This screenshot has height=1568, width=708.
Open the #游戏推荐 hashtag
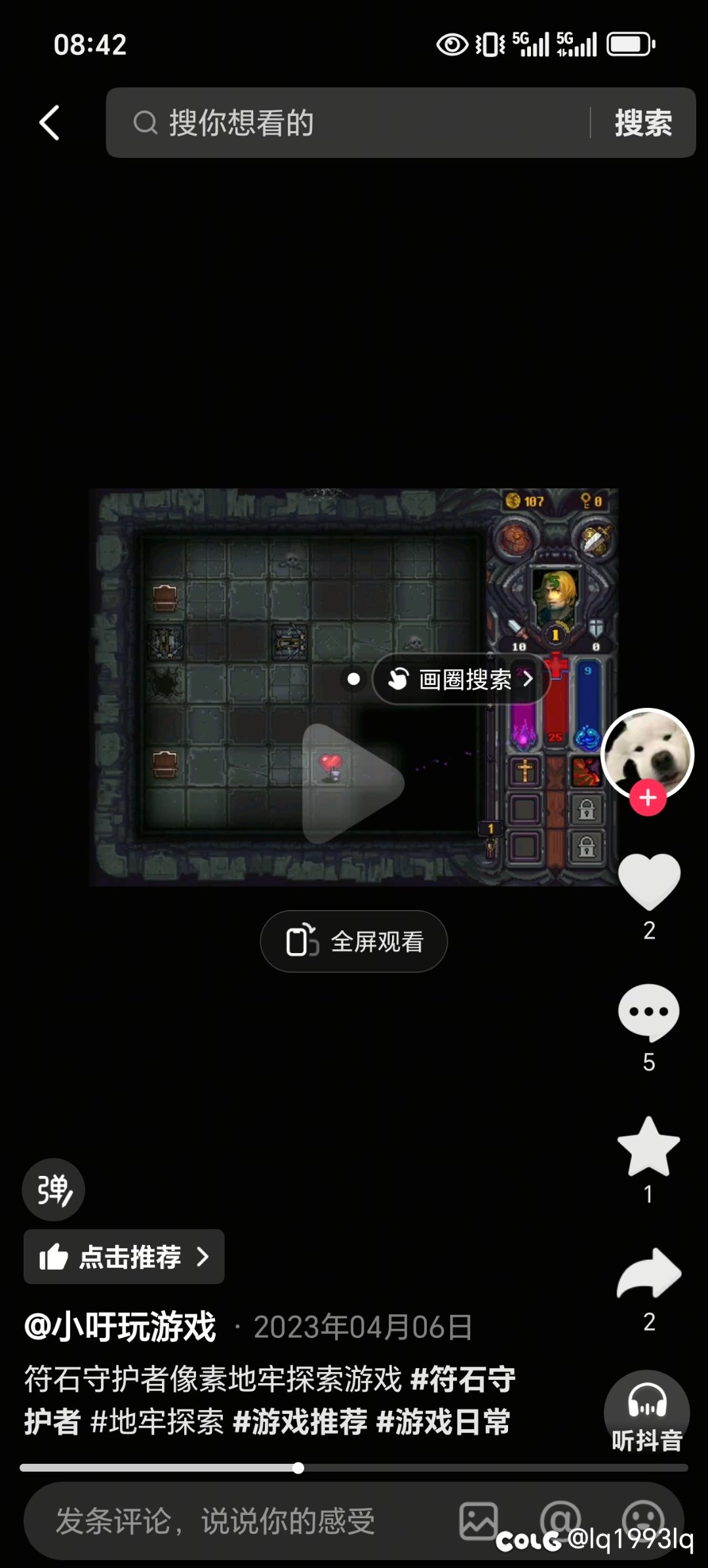pos(300,1422)
